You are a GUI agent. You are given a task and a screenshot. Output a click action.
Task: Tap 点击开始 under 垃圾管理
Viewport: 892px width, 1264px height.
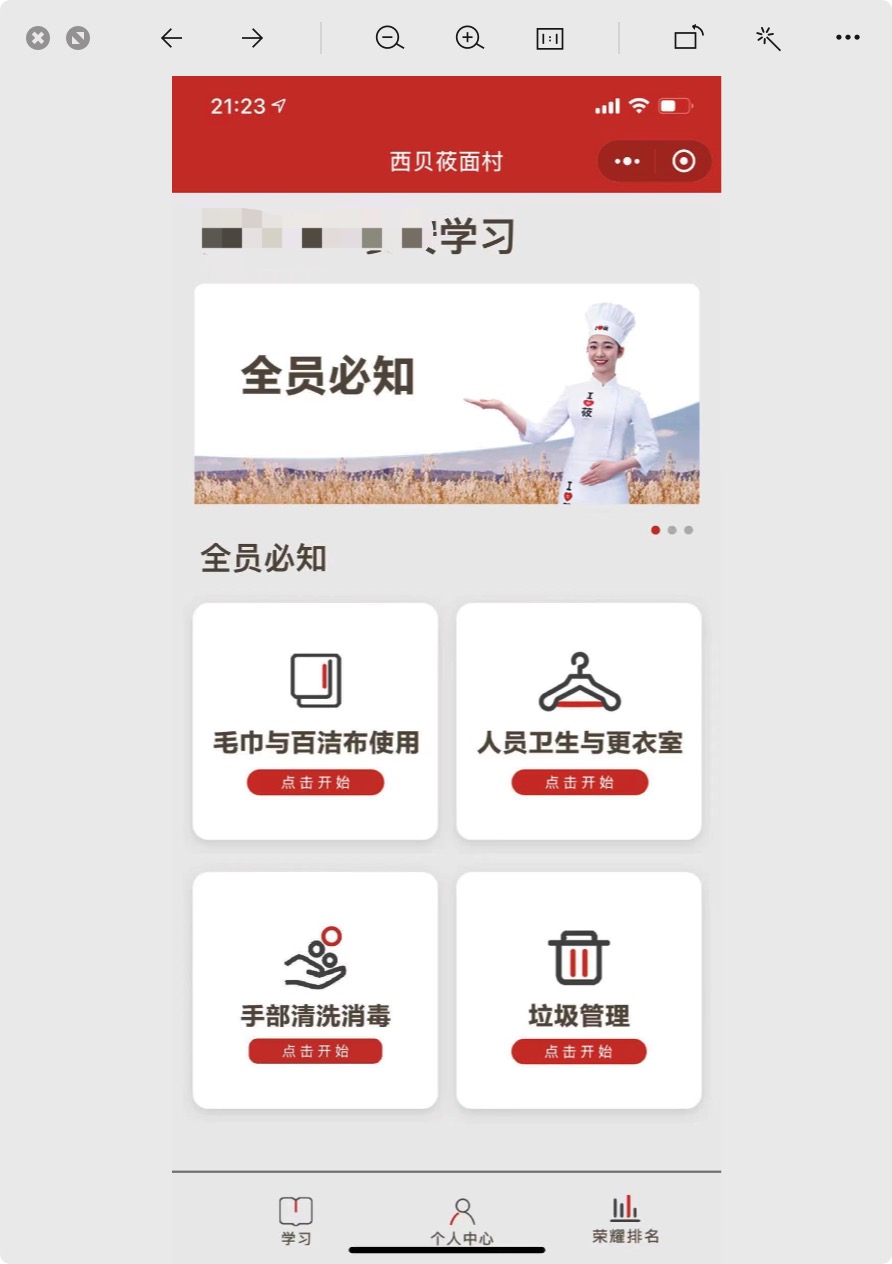click(579, 1051)
